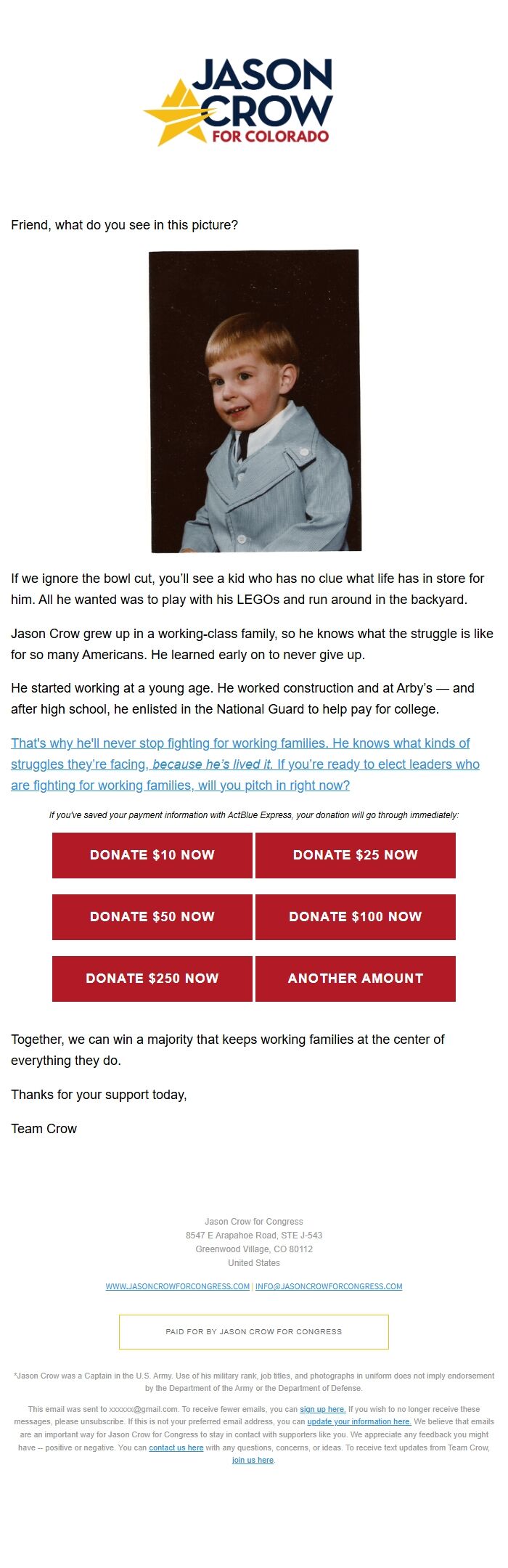Select the $50 donation button
Viewport: 508px width, 1568px height.
tap(152, 917)
